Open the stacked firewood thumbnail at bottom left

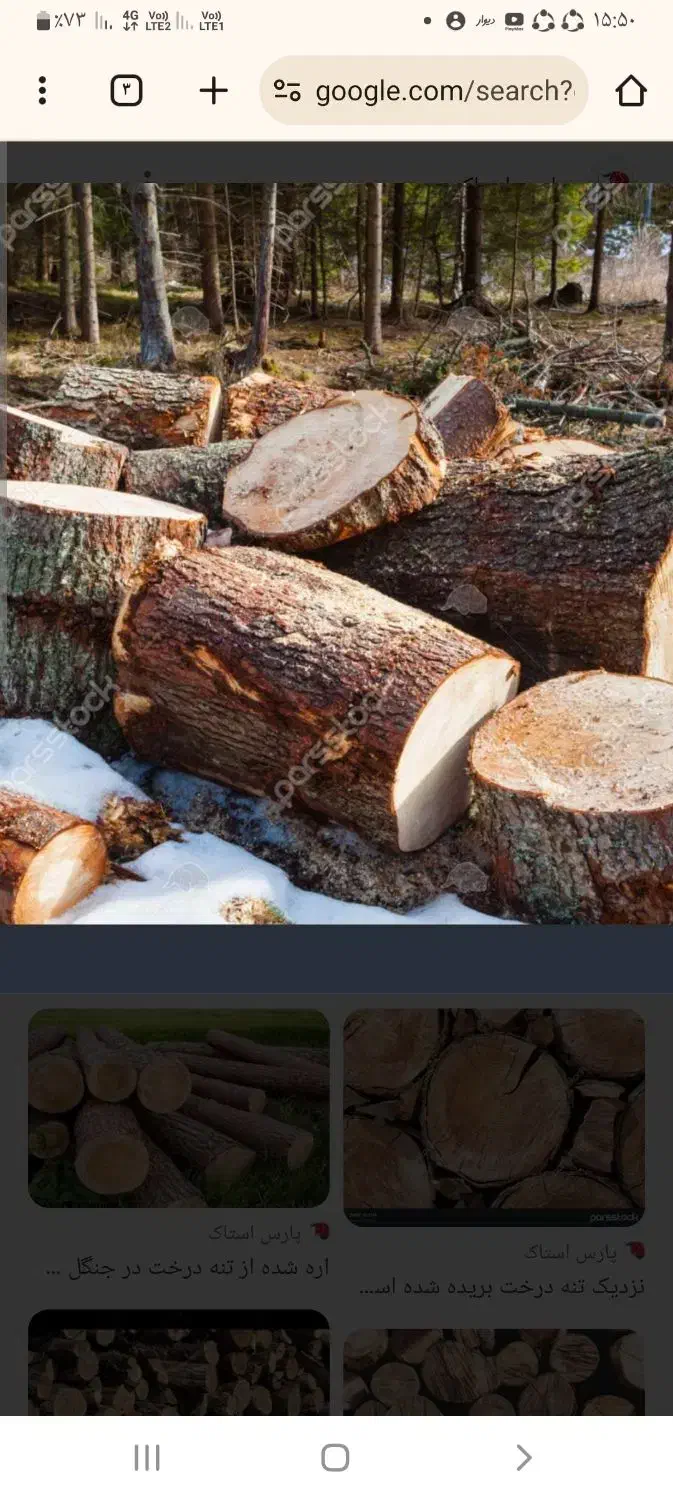[x=179, y=1363]
